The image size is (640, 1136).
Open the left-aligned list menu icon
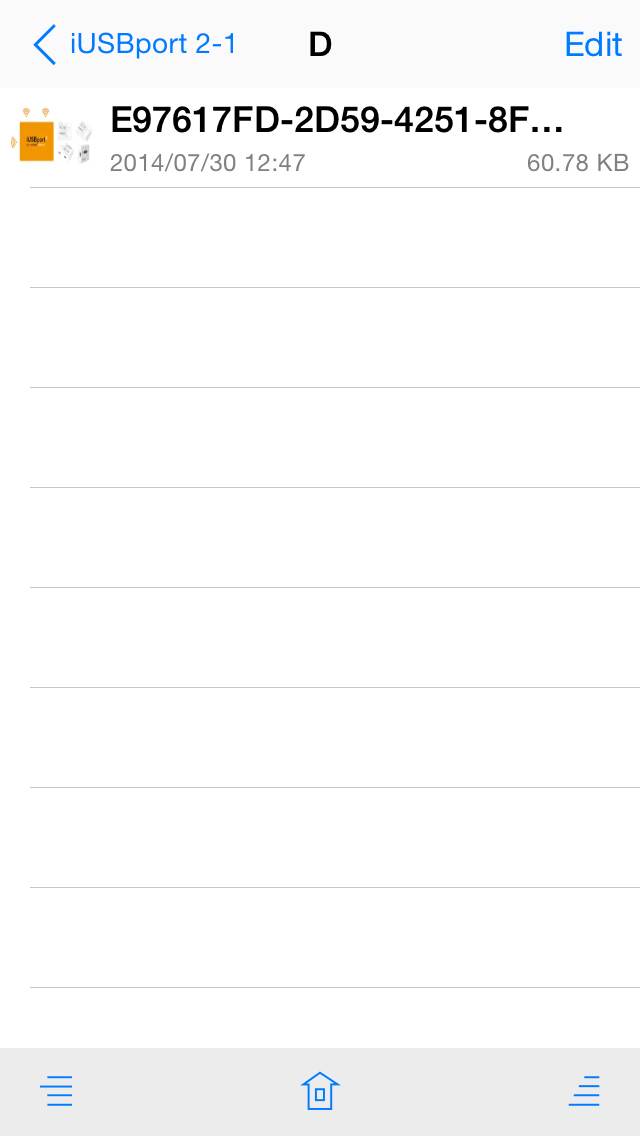(57, 1091)
